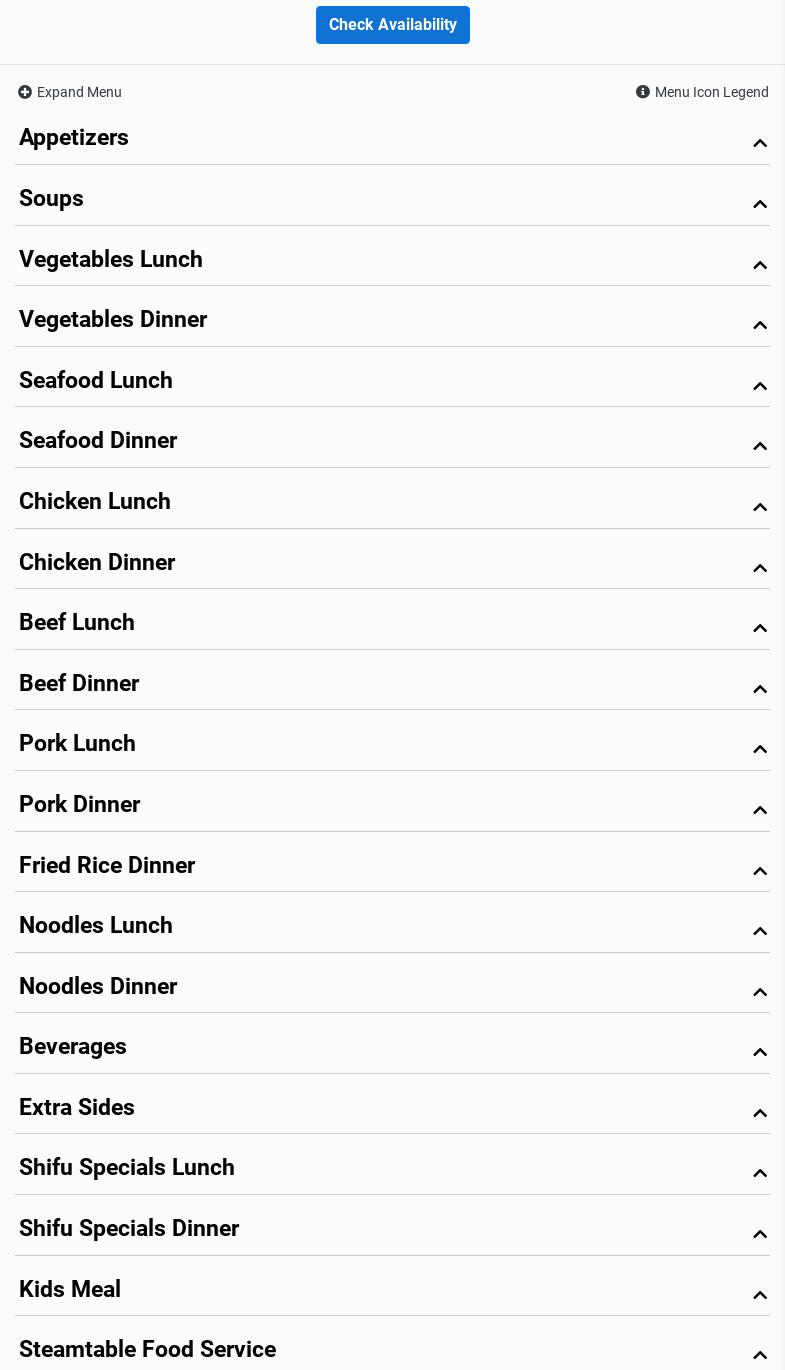Expand Pork Lunch dishes
Screen dimensions: 785x1370
pyautogui.click(x=77, y=744)
